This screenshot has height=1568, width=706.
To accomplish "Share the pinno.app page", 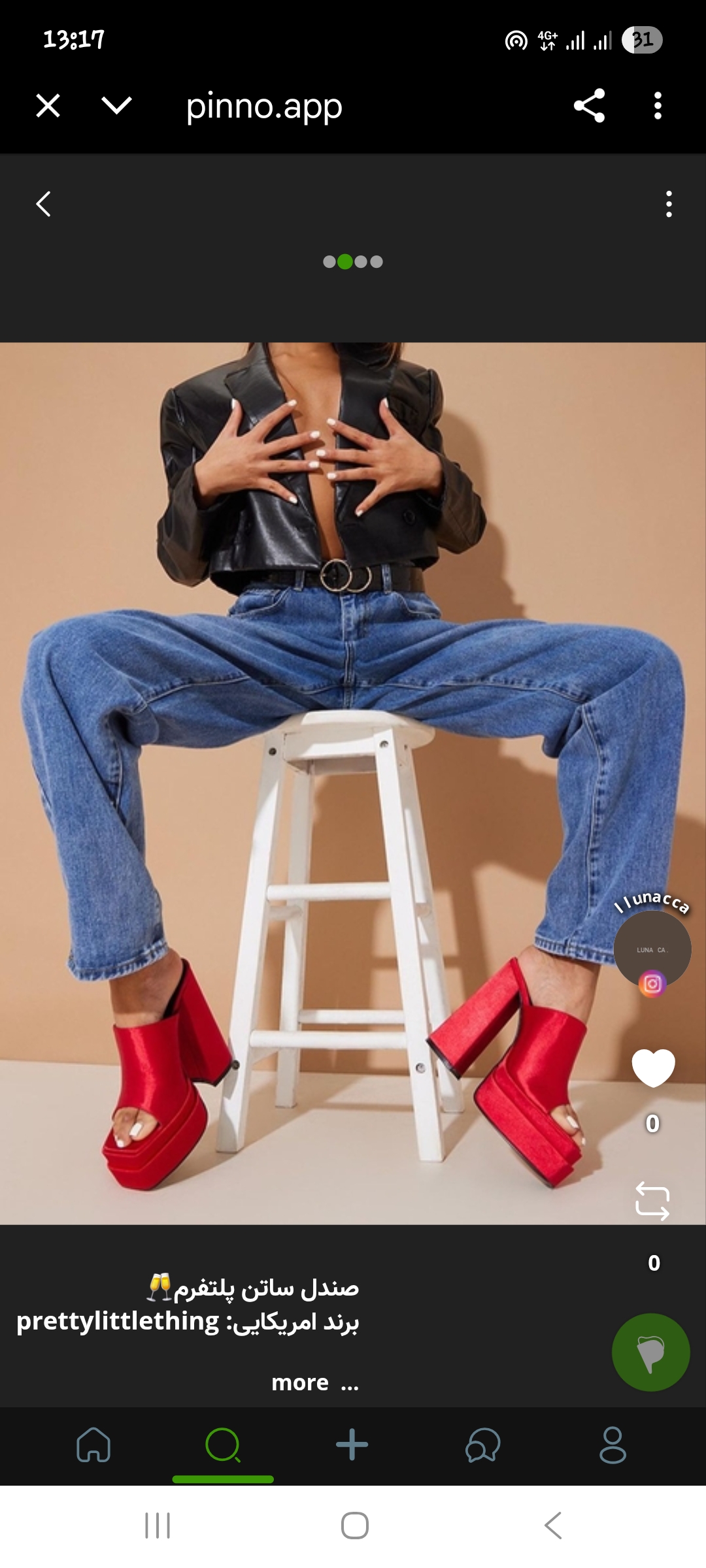I will tap(589, 105).
